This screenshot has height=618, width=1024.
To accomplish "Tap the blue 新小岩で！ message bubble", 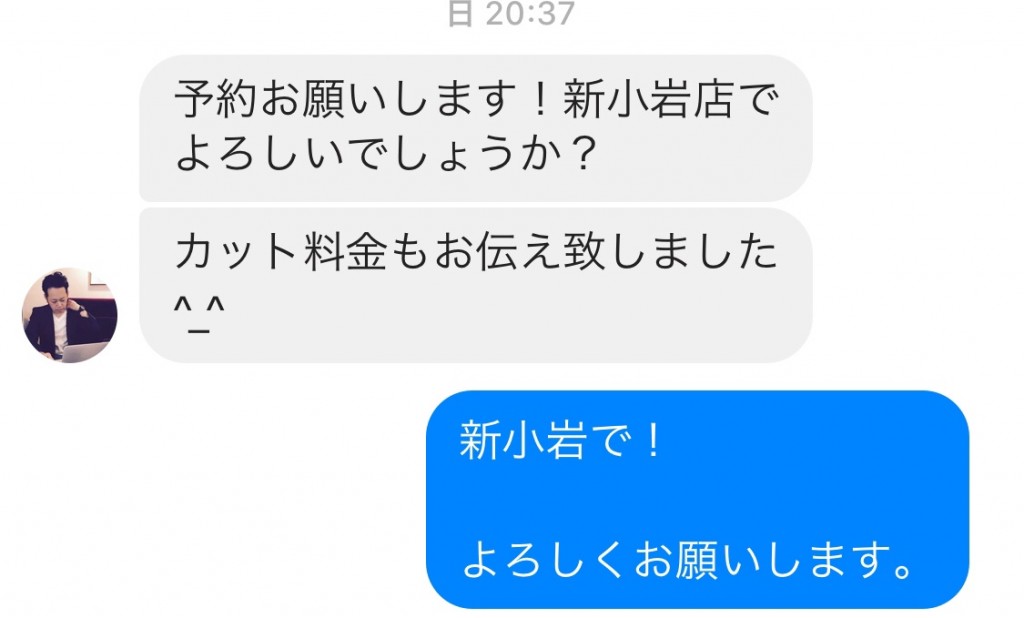I will (697, 500).
